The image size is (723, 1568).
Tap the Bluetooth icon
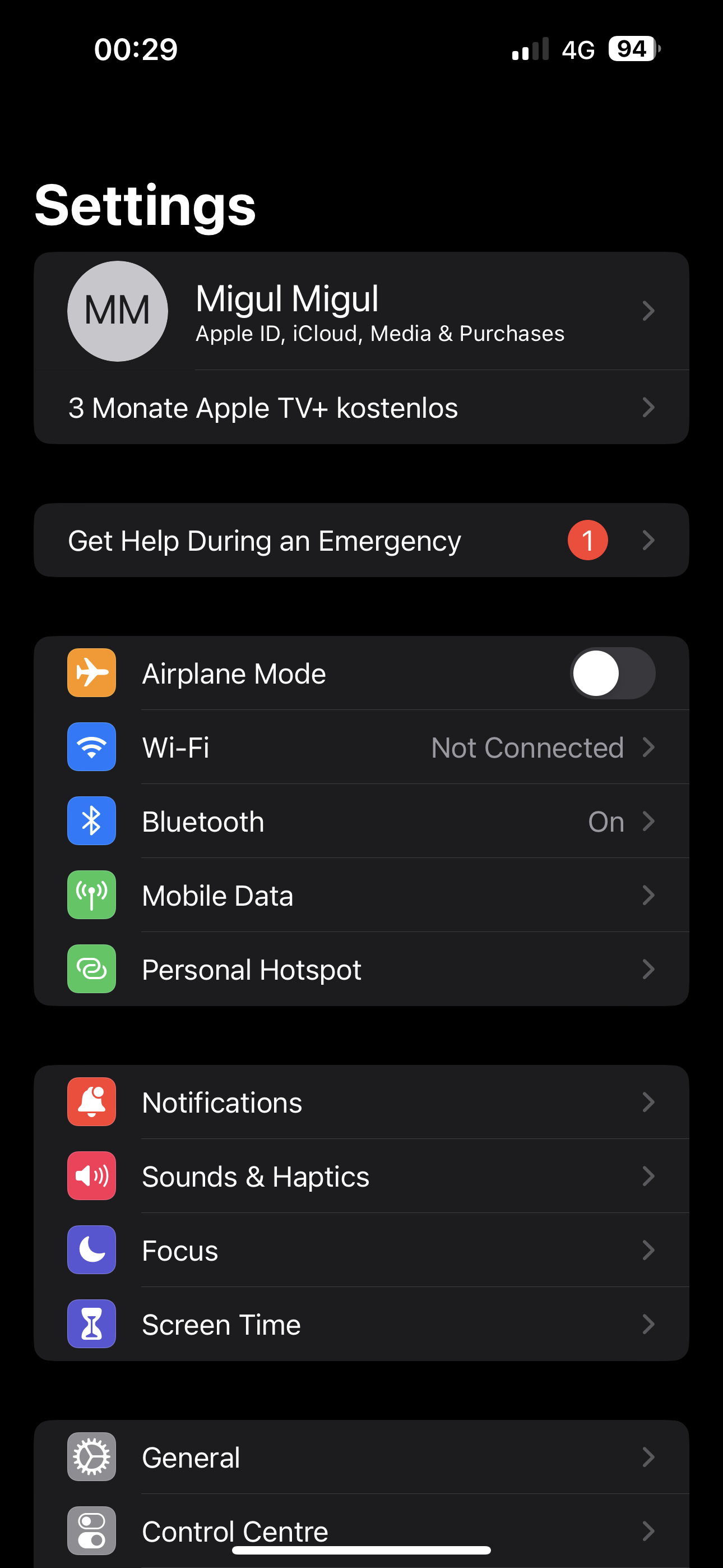coord(91,820)
